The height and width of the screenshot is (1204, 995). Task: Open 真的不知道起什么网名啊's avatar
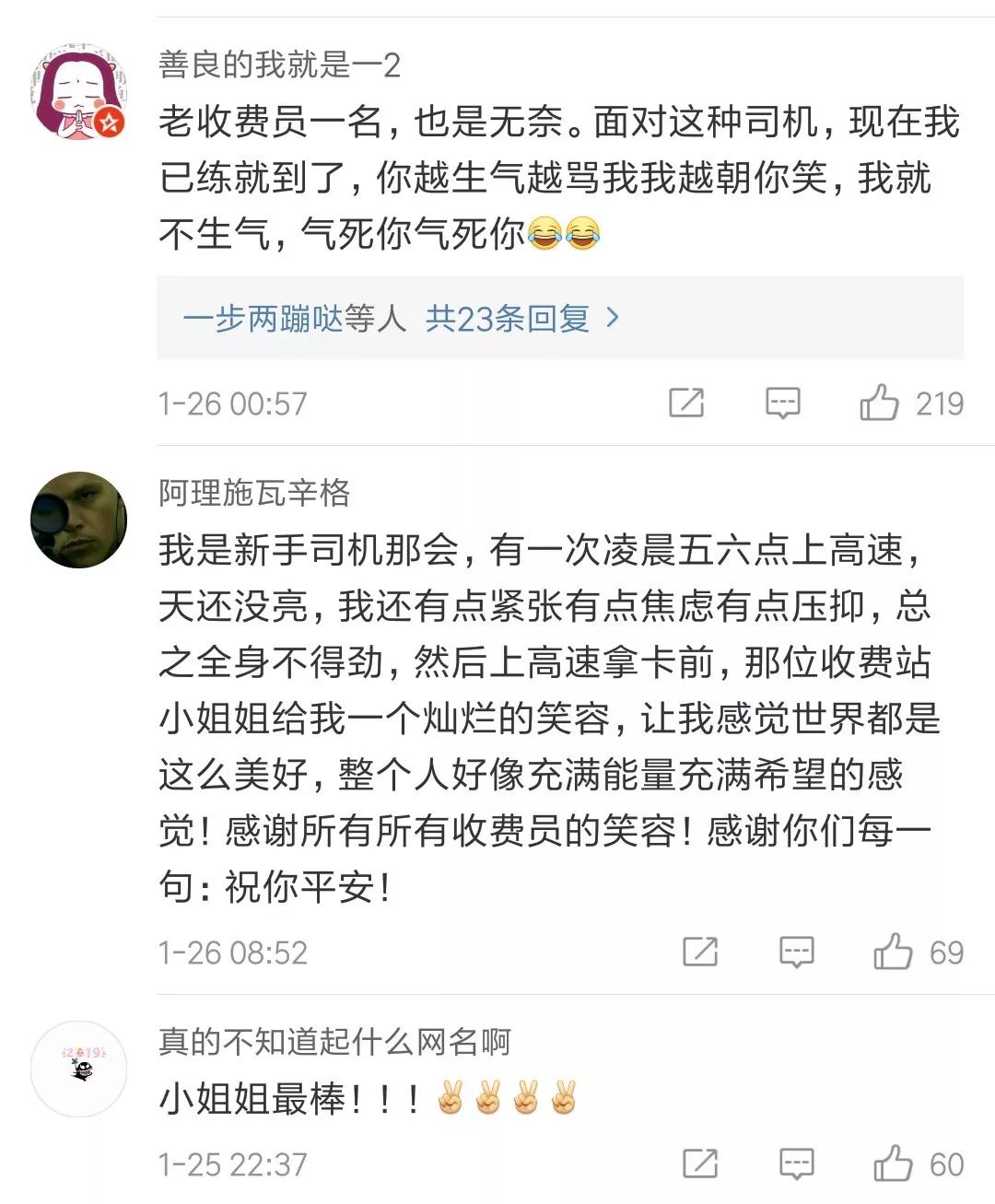pos(78,1069)
